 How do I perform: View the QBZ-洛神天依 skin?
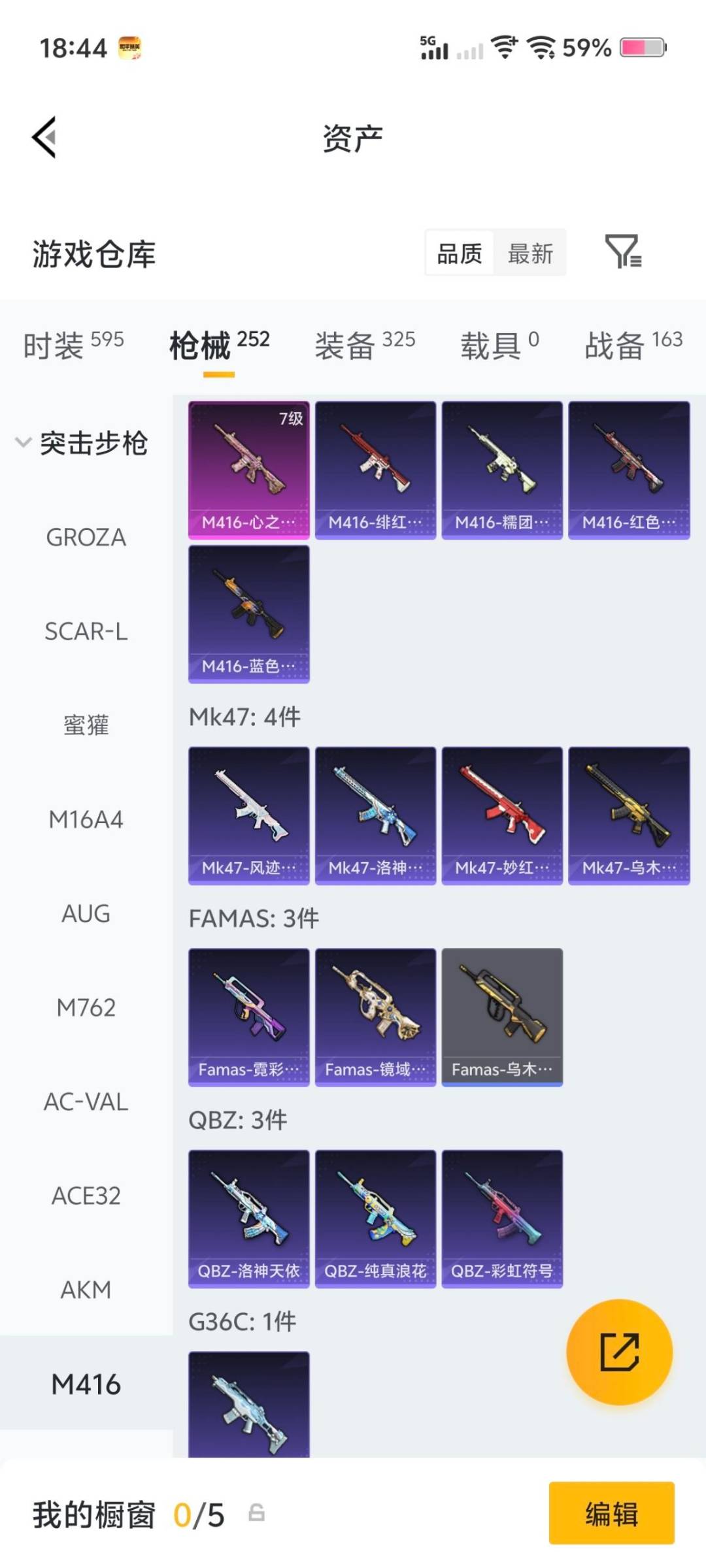(x=248, y=1218)
